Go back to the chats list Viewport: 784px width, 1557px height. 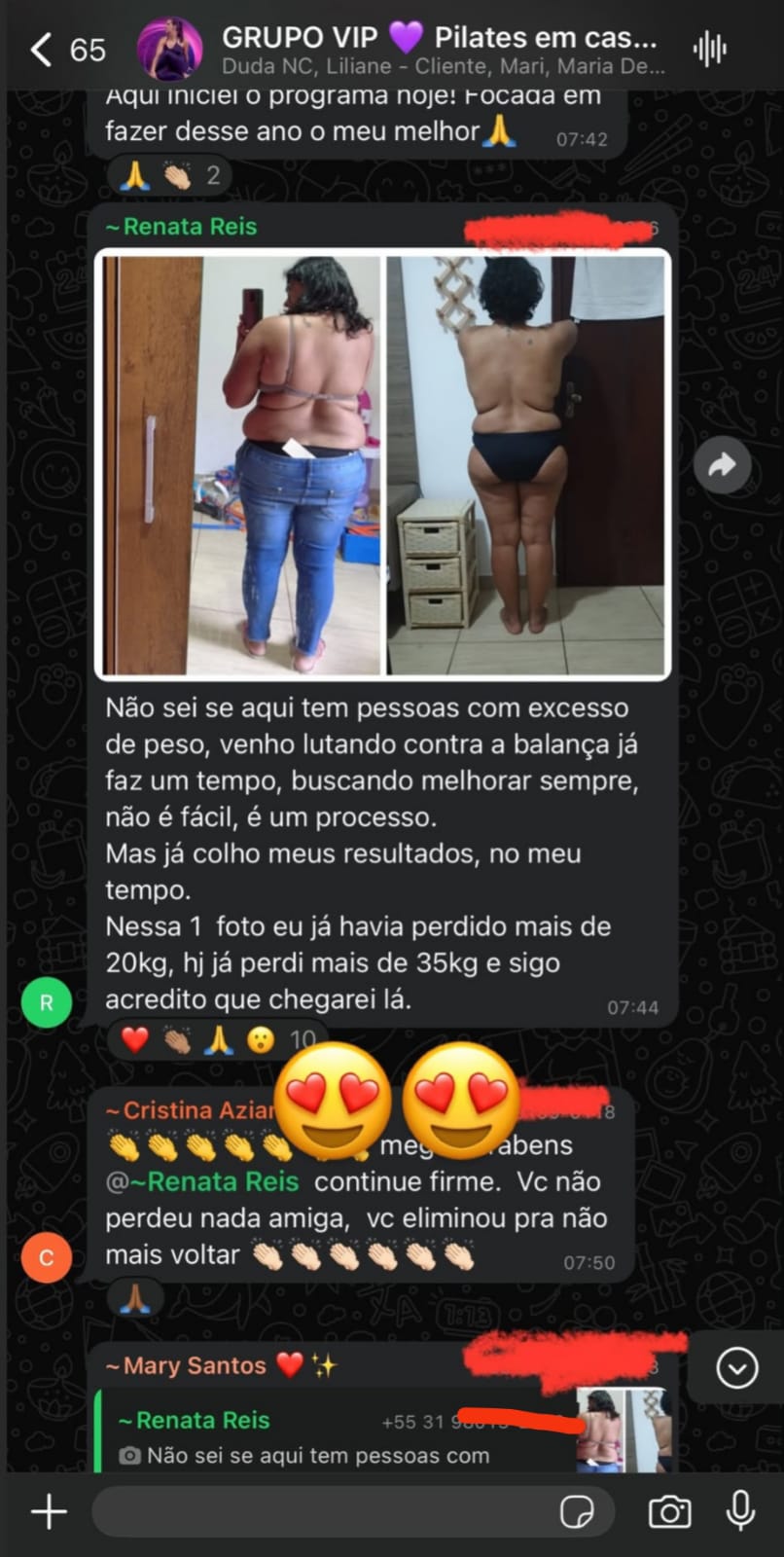tap(41, 49)
